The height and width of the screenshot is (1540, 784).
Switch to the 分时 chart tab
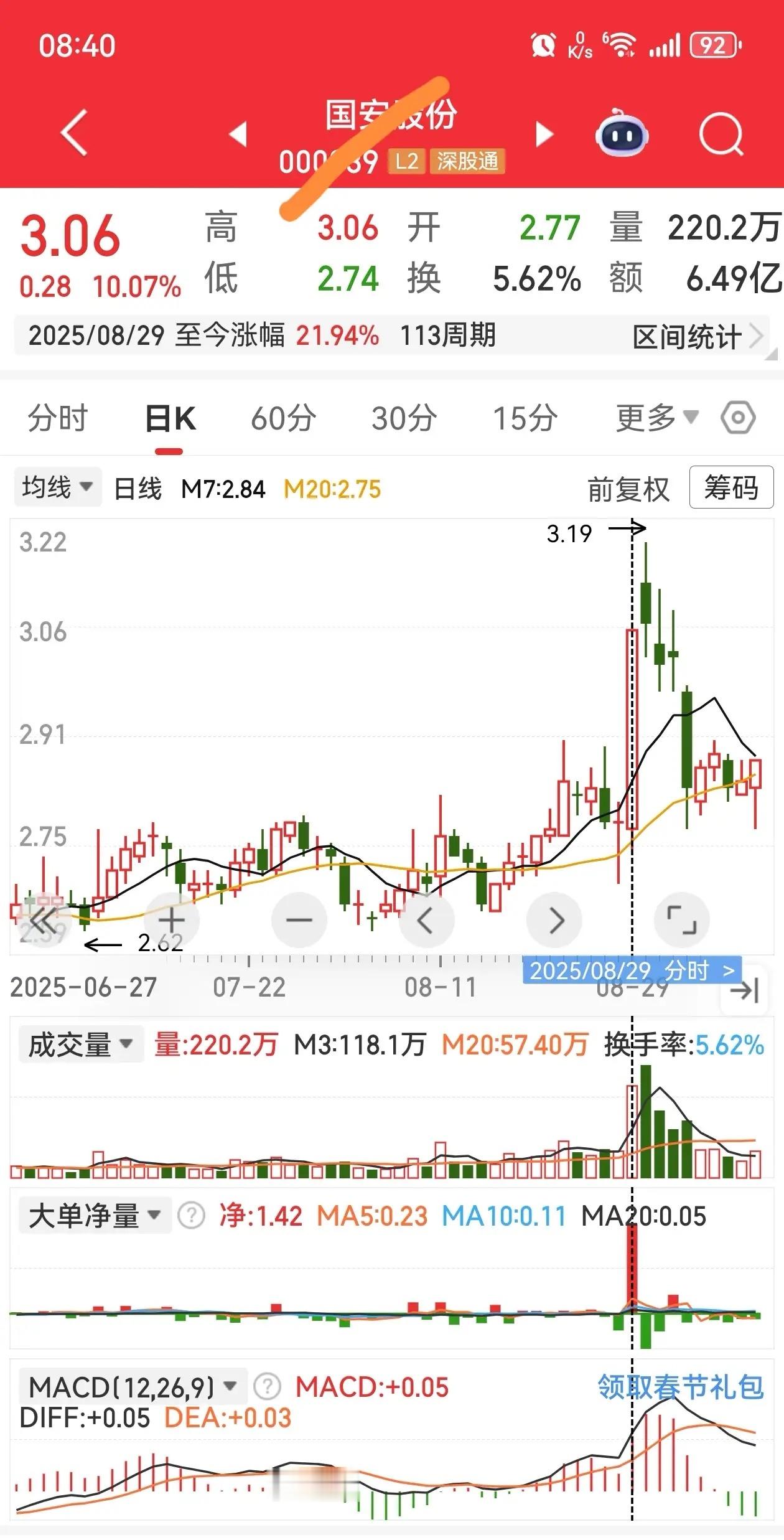click(59, 419)
